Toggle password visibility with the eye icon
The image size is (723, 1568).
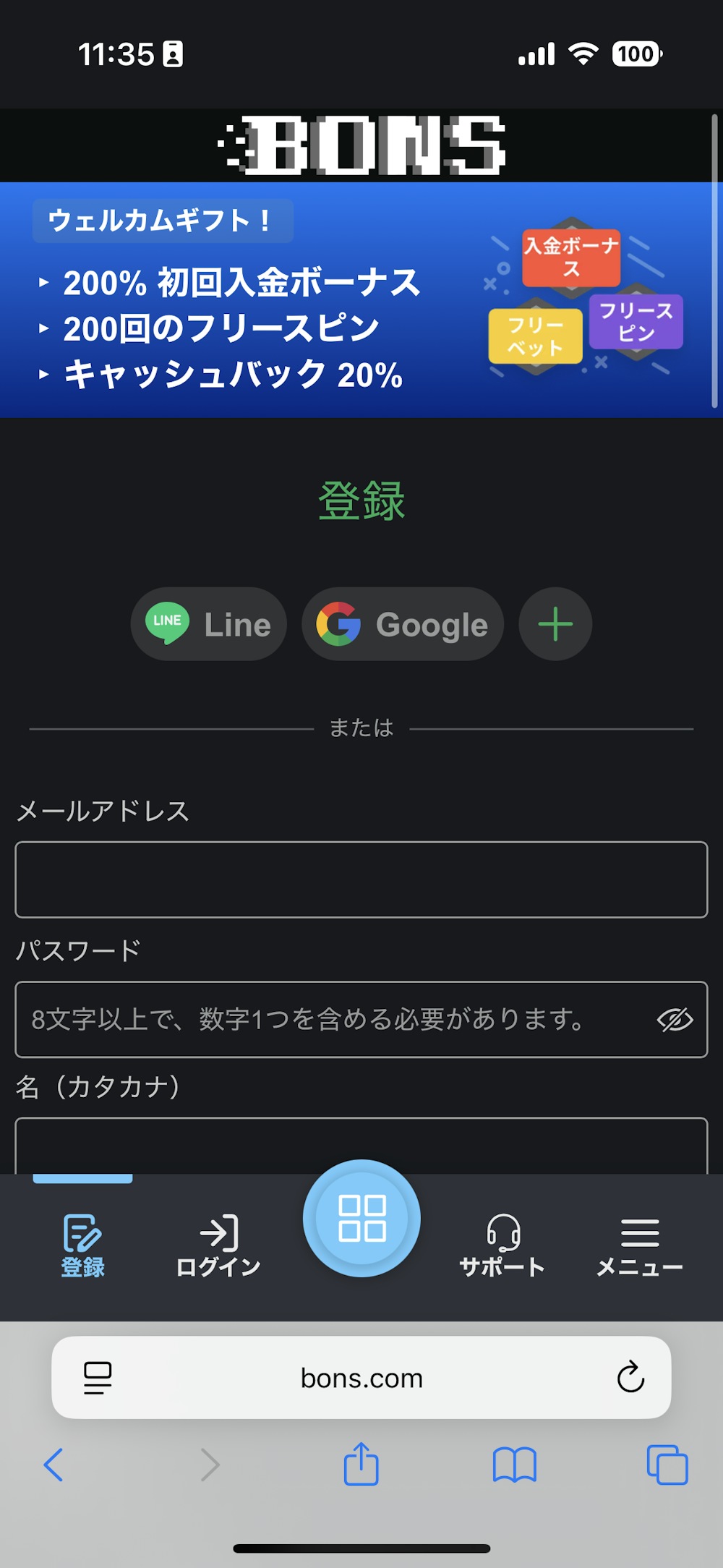click(x=674, y=1021)
